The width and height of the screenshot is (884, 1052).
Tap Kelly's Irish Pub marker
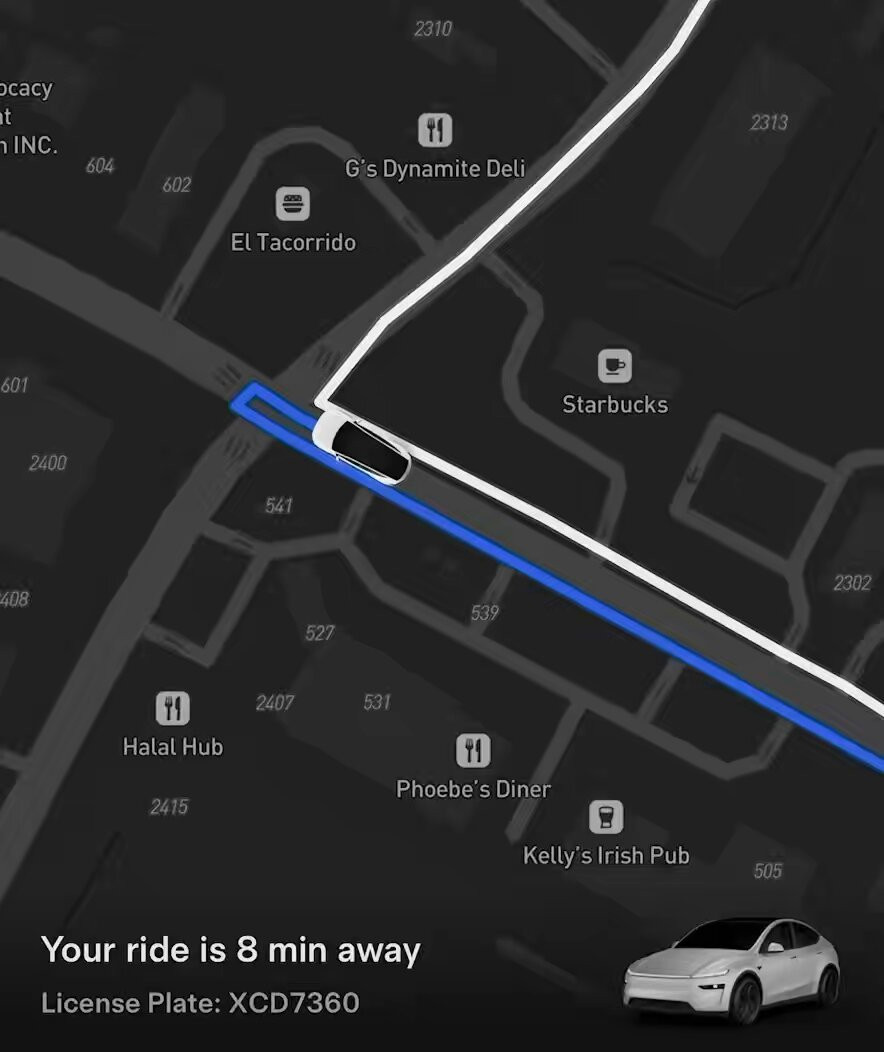point(606,817)
